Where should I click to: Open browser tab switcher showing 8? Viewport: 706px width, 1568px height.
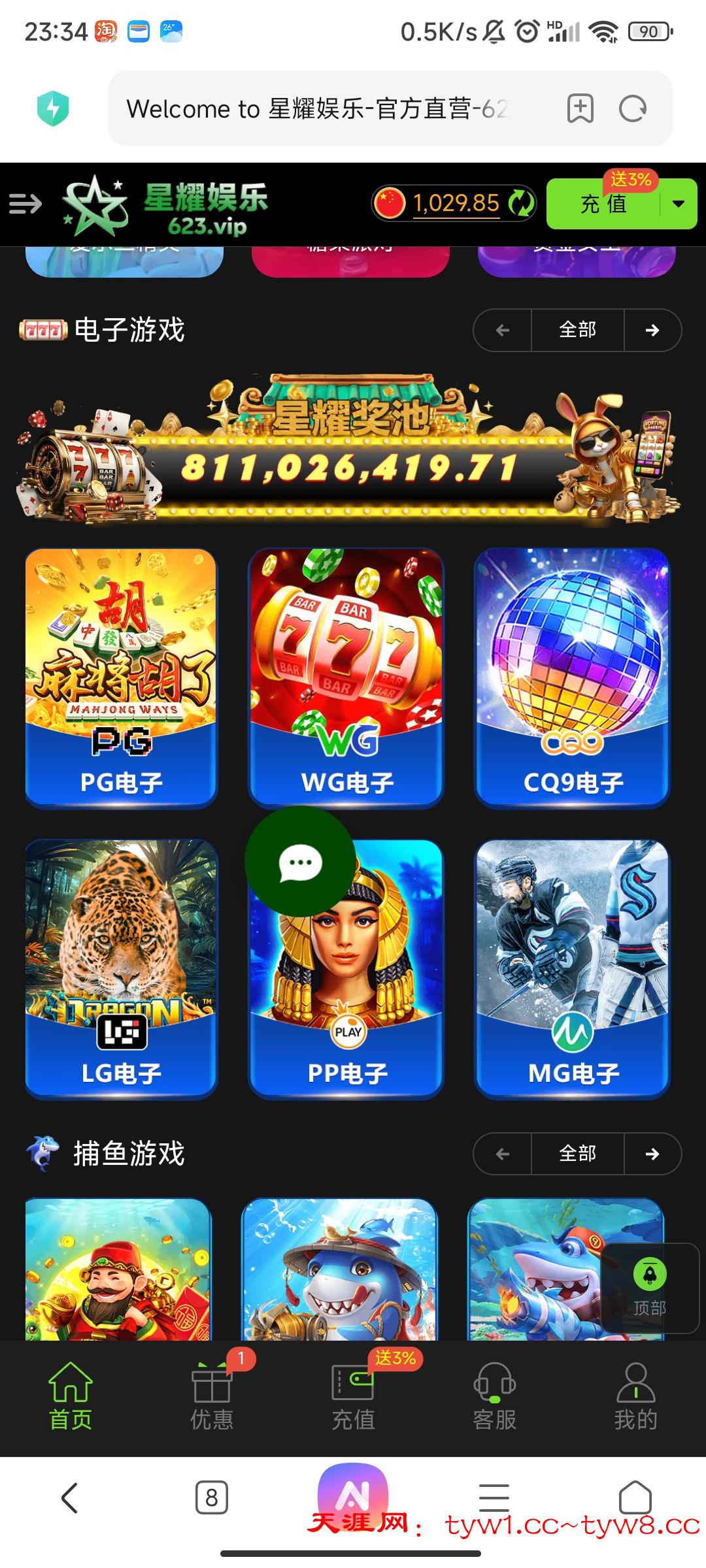[x=211, y=1497]
